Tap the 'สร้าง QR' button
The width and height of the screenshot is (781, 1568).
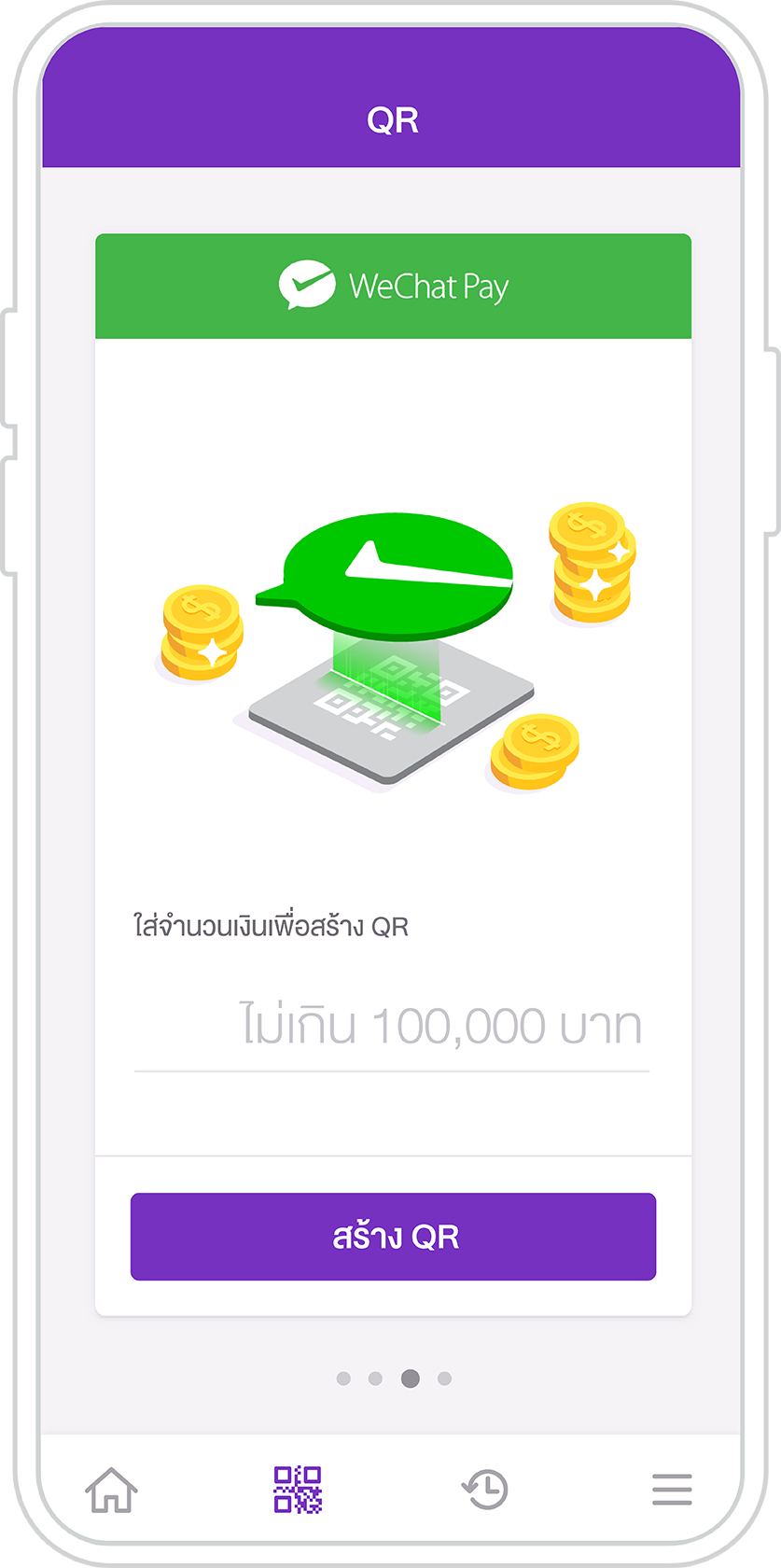pyautogui.click(x=393, y=1237)
